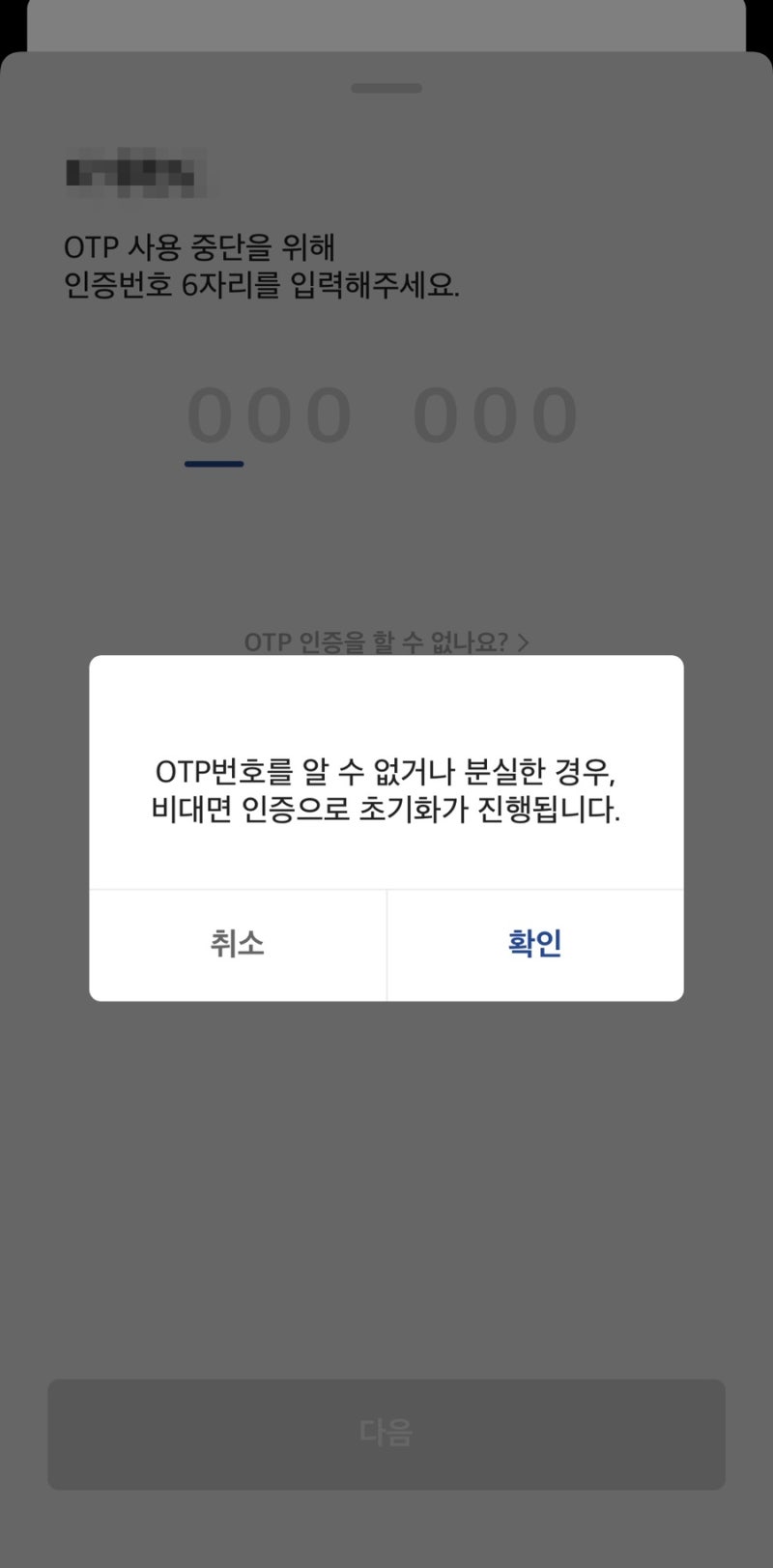The height and width of the screenshot is (1568, 773).
Task: Click the 취소 button to cancel
Action: click(238, 943)
